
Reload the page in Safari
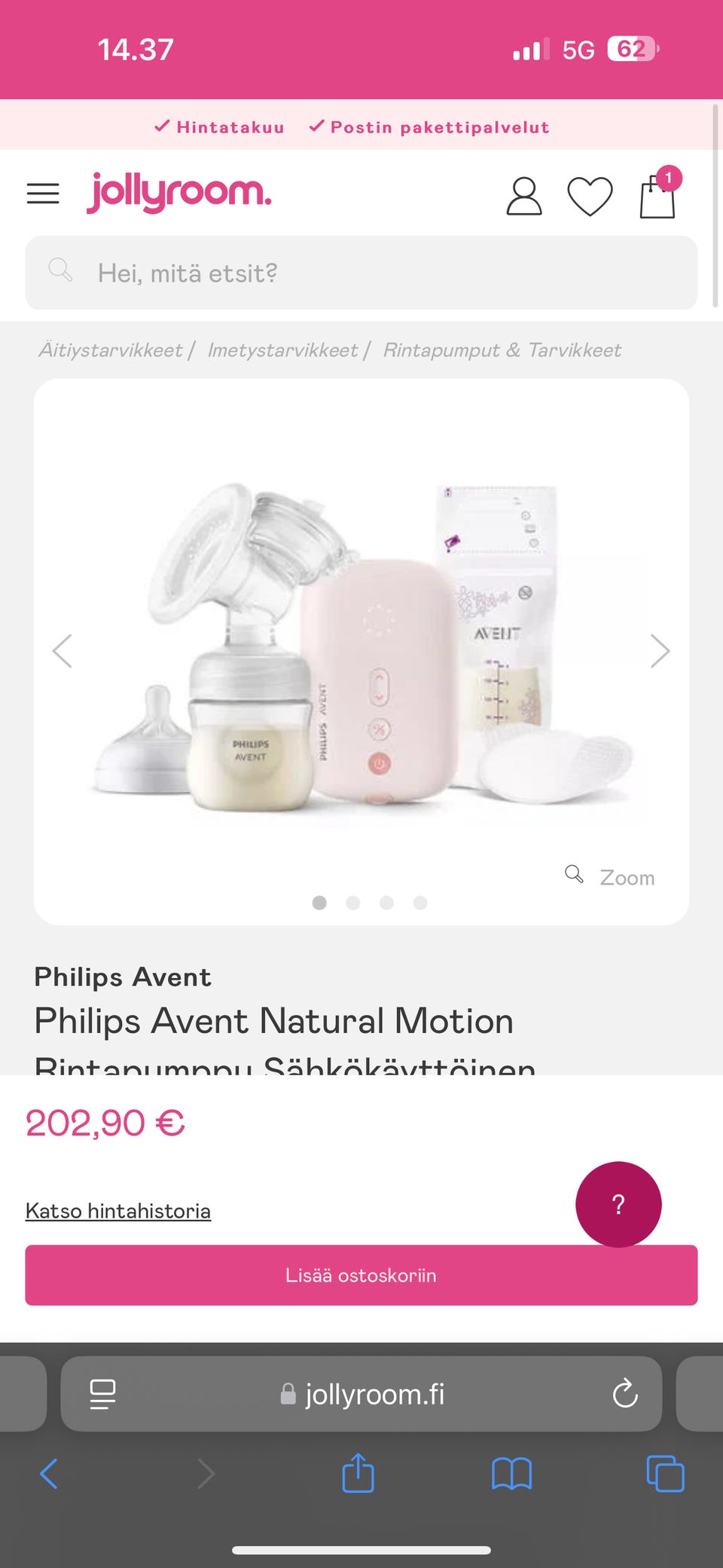coord(625,1394)
